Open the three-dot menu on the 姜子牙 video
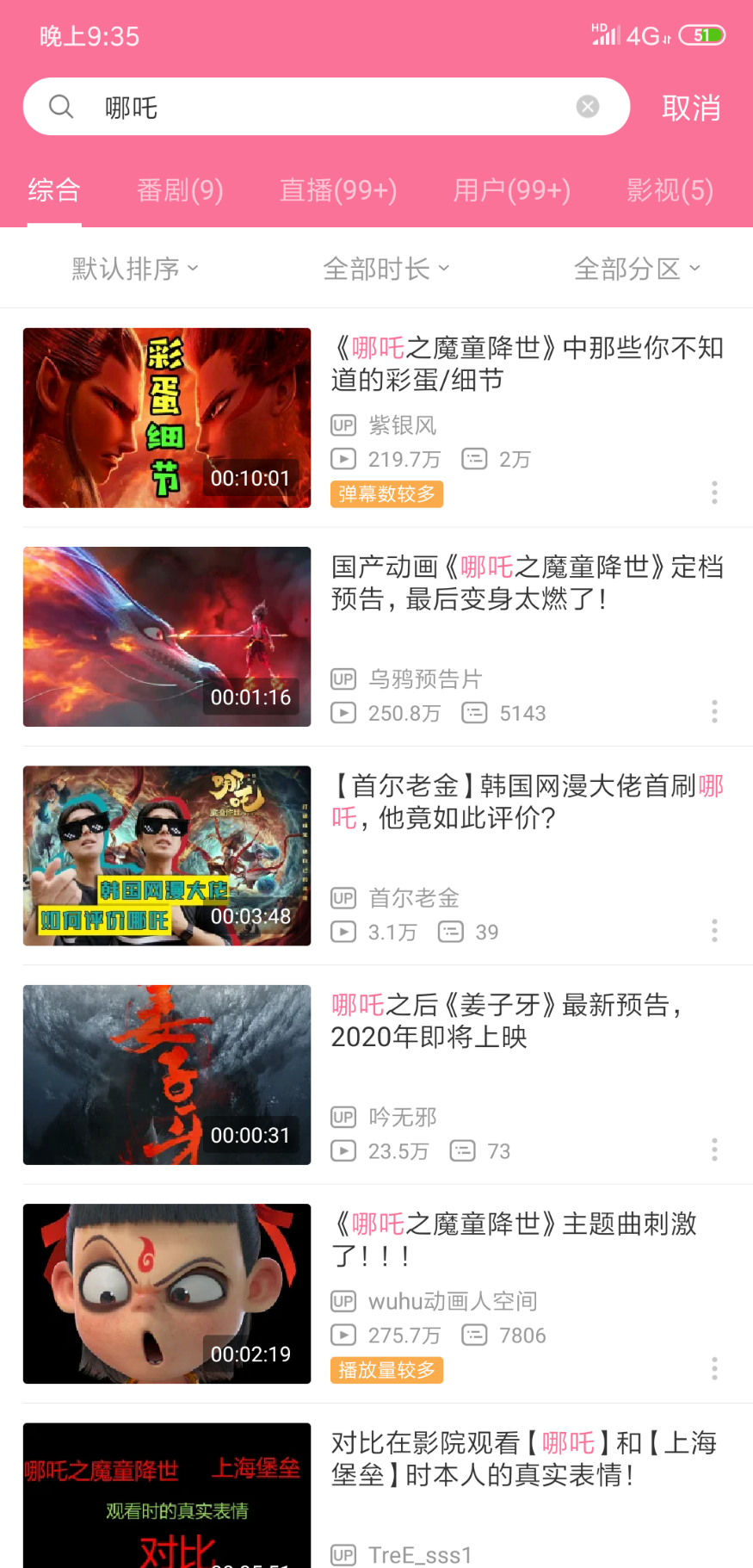753x1568 pixels. point(714,1150)
